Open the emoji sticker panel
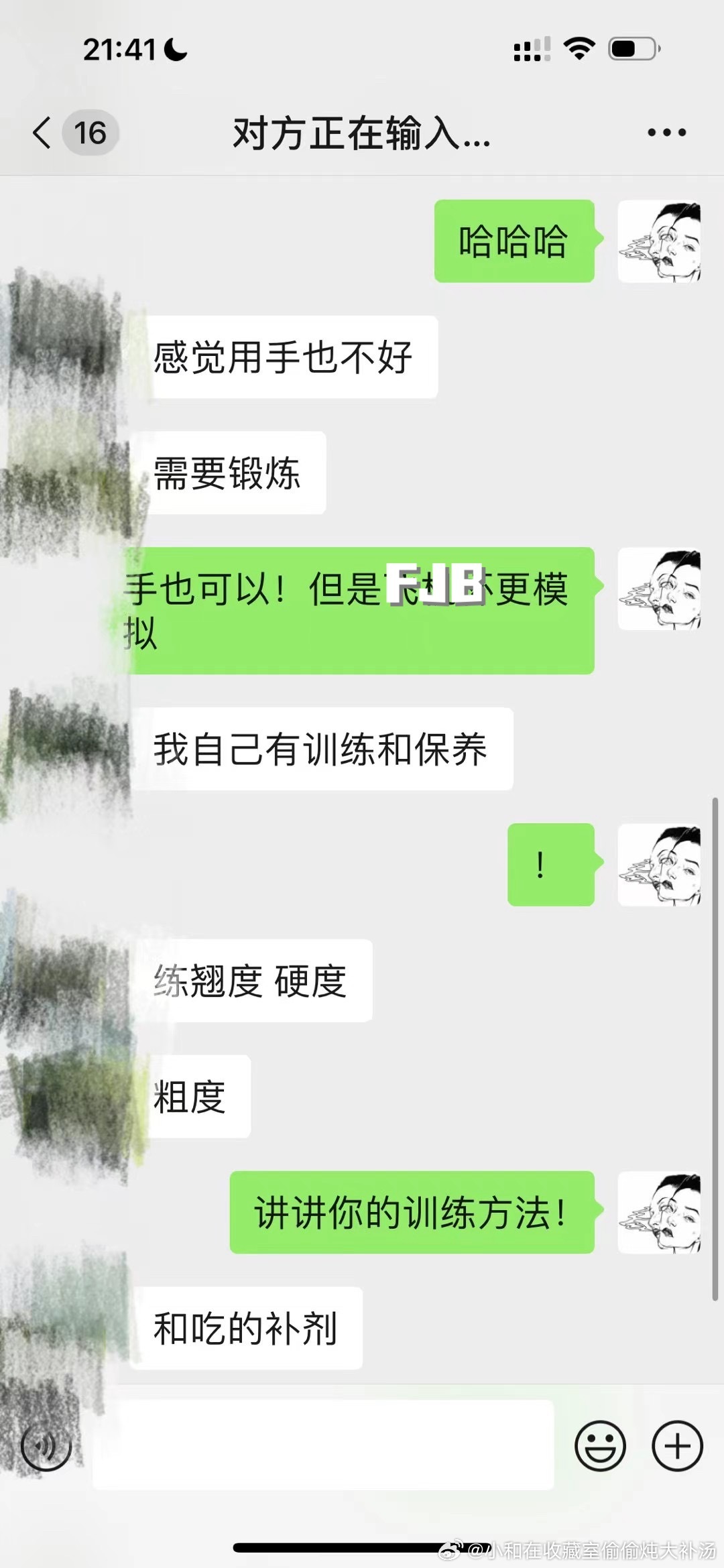Viewport: 724px width, 1568px height. (x=600, y=1445)
